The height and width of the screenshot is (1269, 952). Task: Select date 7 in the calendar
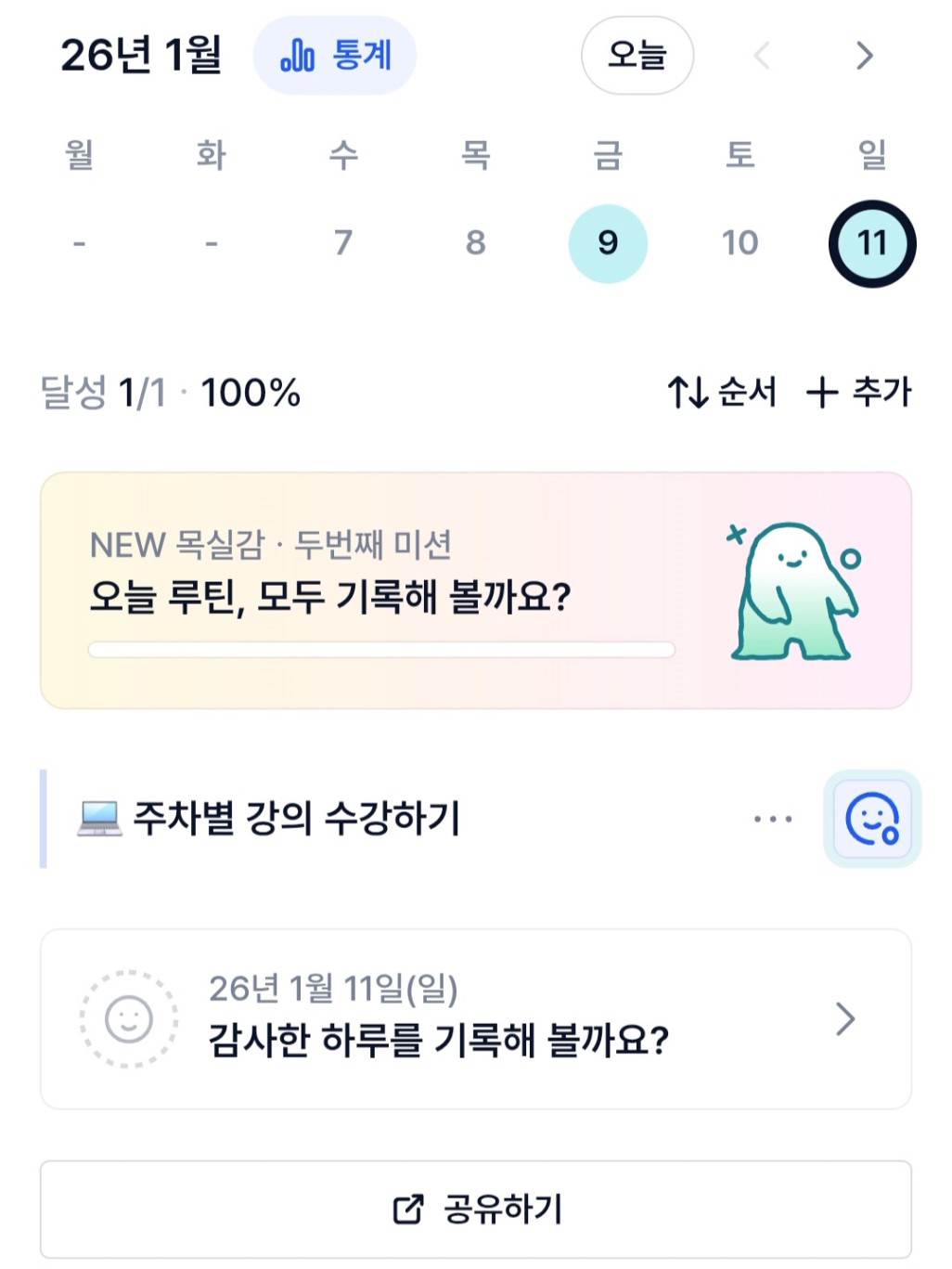(x=343, y=243)
